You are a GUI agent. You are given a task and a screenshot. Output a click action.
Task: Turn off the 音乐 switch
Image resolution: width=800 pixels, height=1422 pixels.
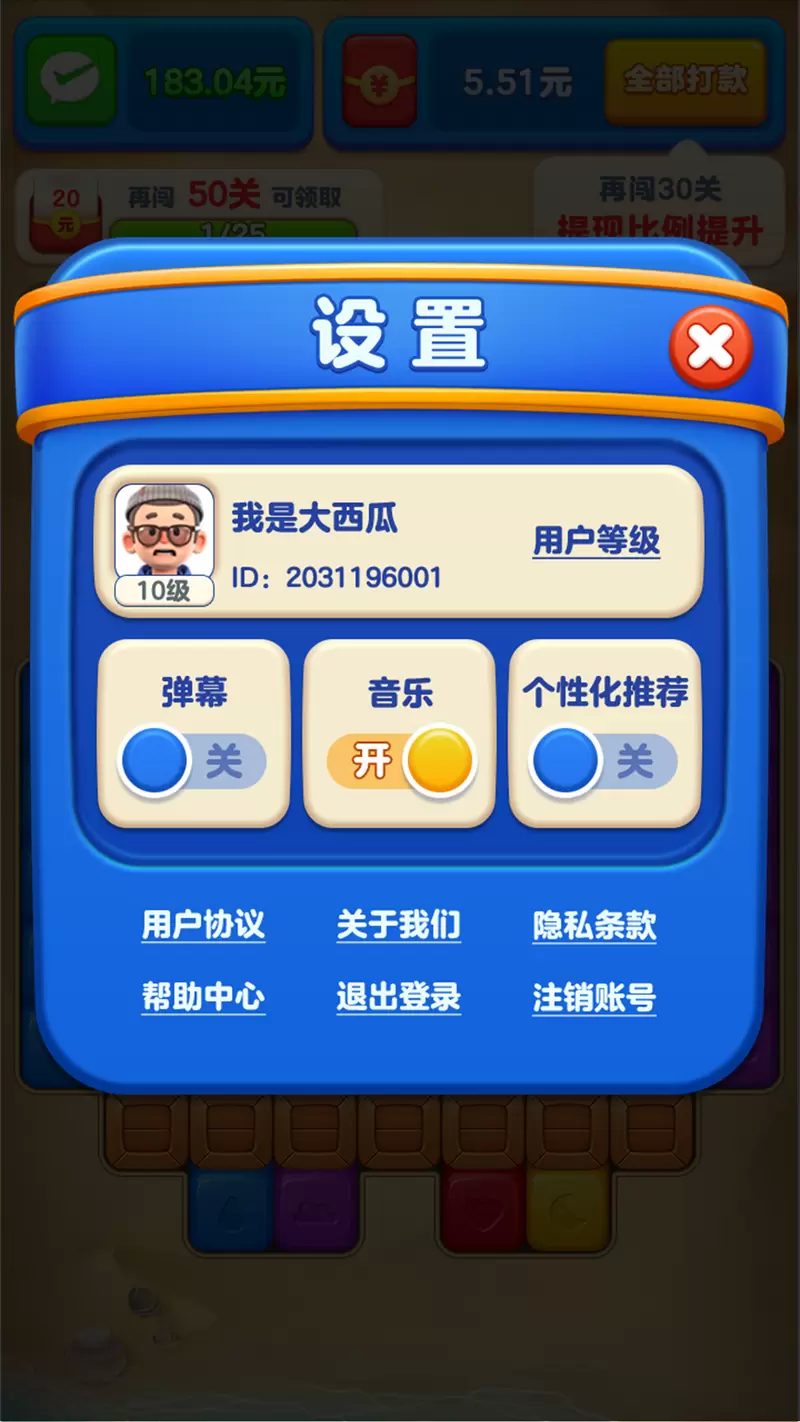click(400, 760)
